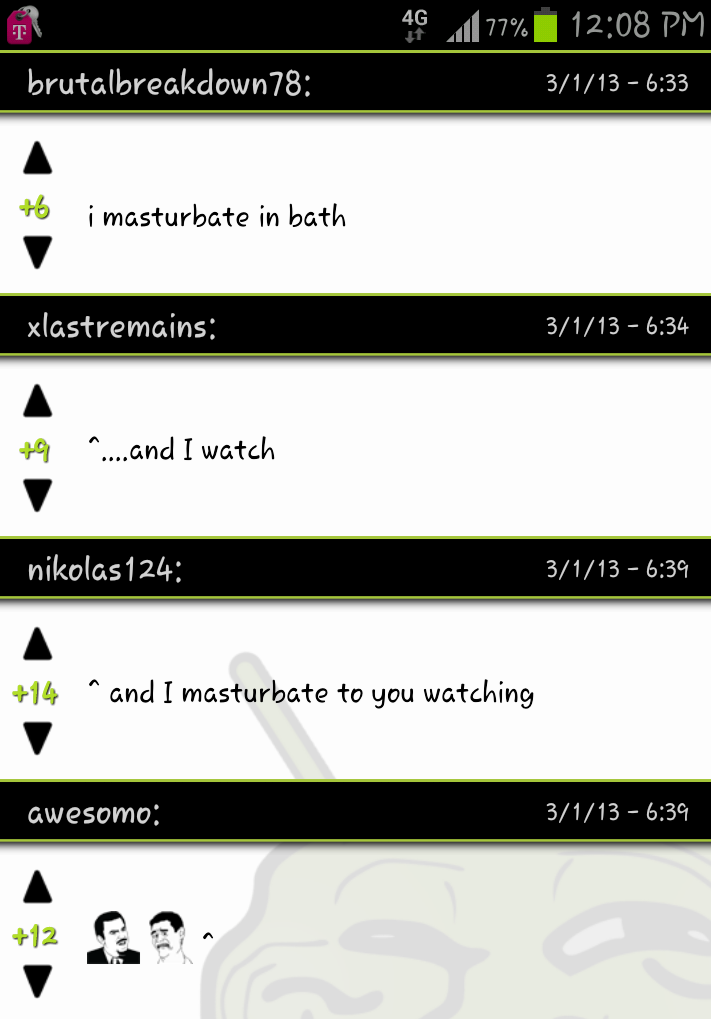Upvote brutalbreakdown78's comment
The image size is (711, 1019).
tap(37, 158)
